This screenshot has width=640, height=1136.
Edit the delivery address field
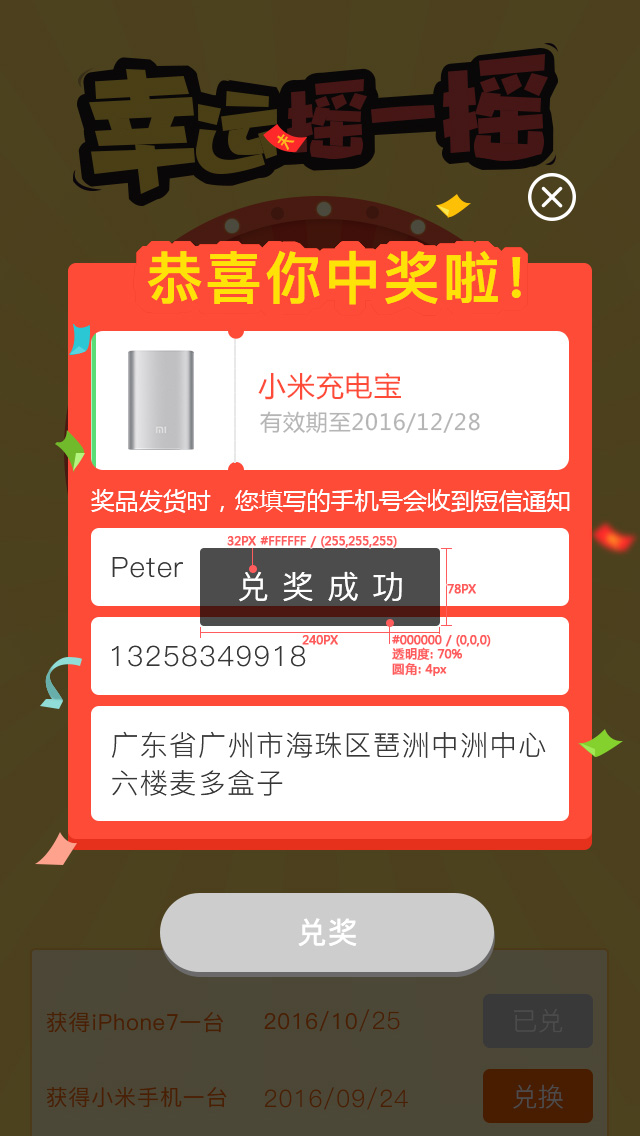click(x=330, y=764)
